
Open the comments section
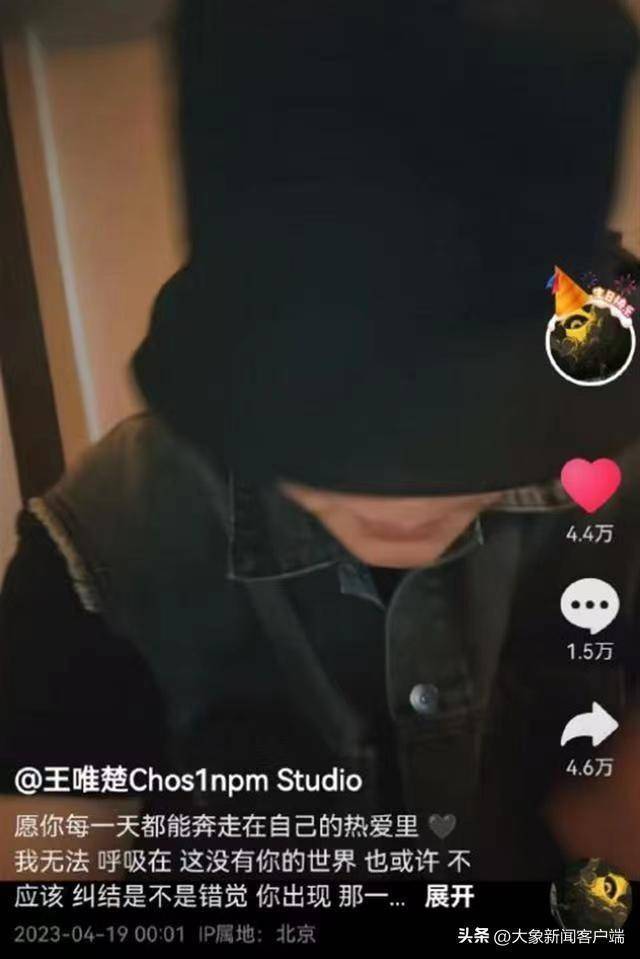589,606
